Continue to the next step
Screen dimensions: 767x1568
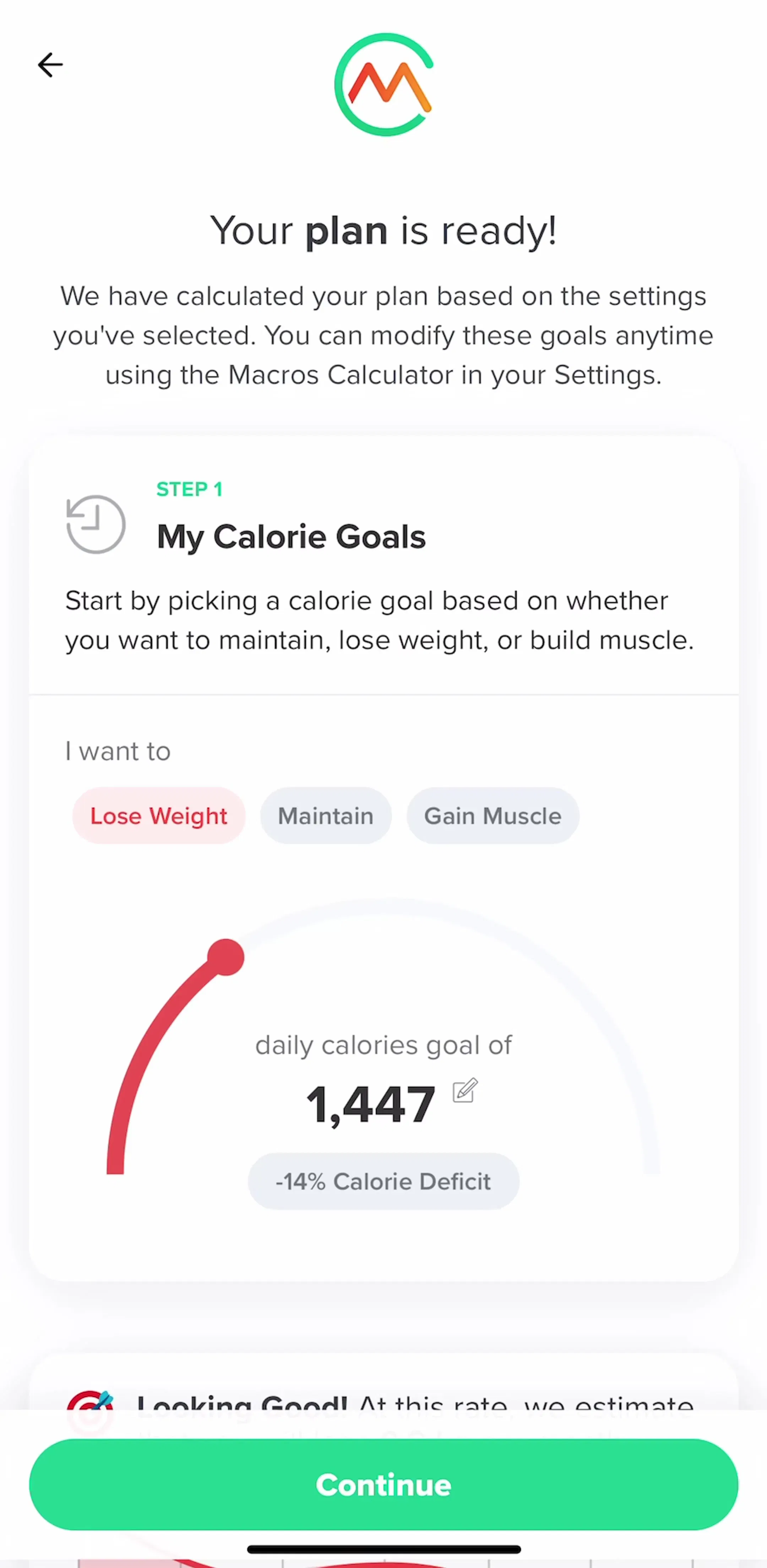tap(384, 1484)
